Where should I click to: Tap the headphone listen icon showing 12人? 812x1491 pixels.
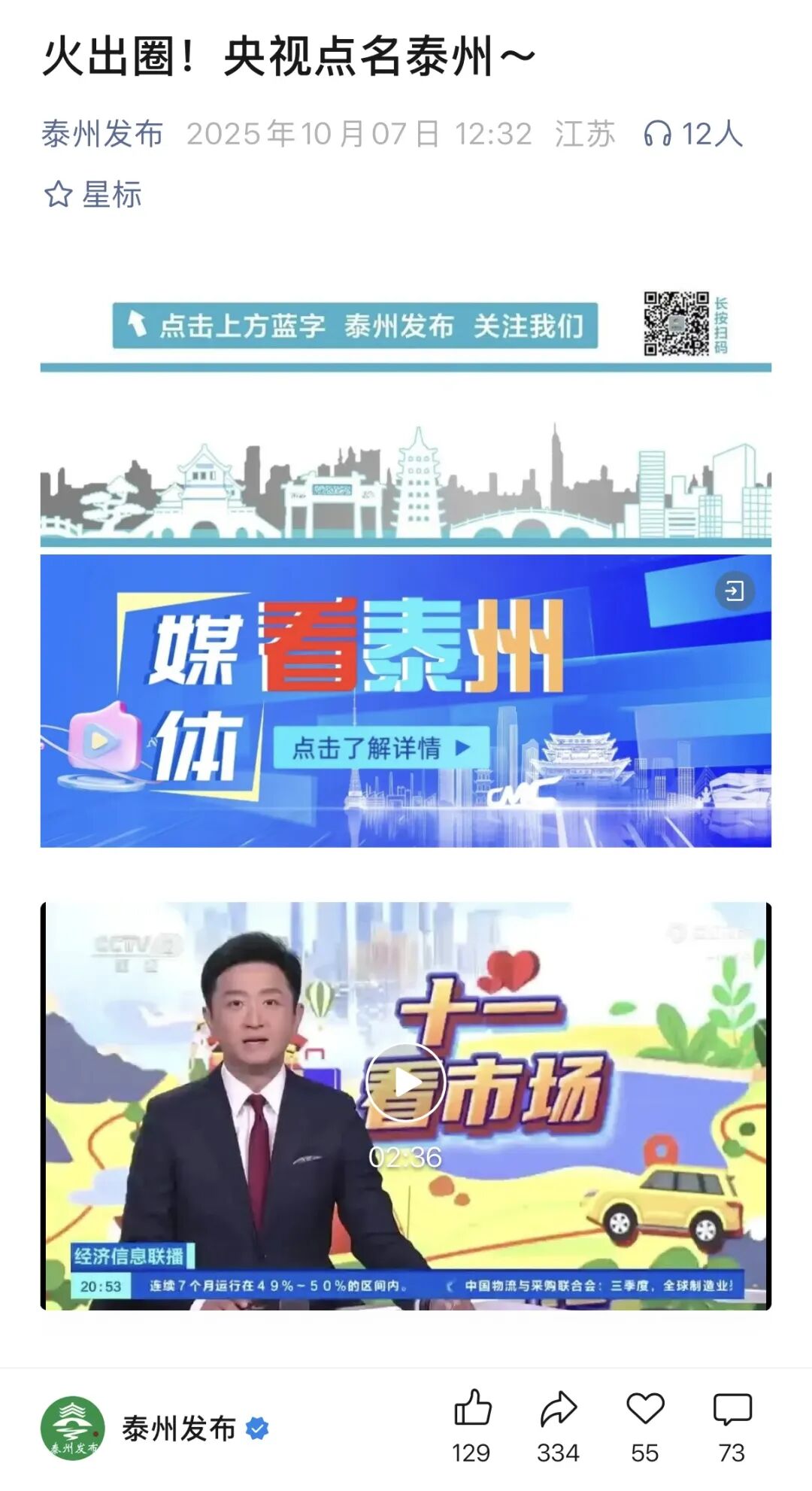[692, 135]
